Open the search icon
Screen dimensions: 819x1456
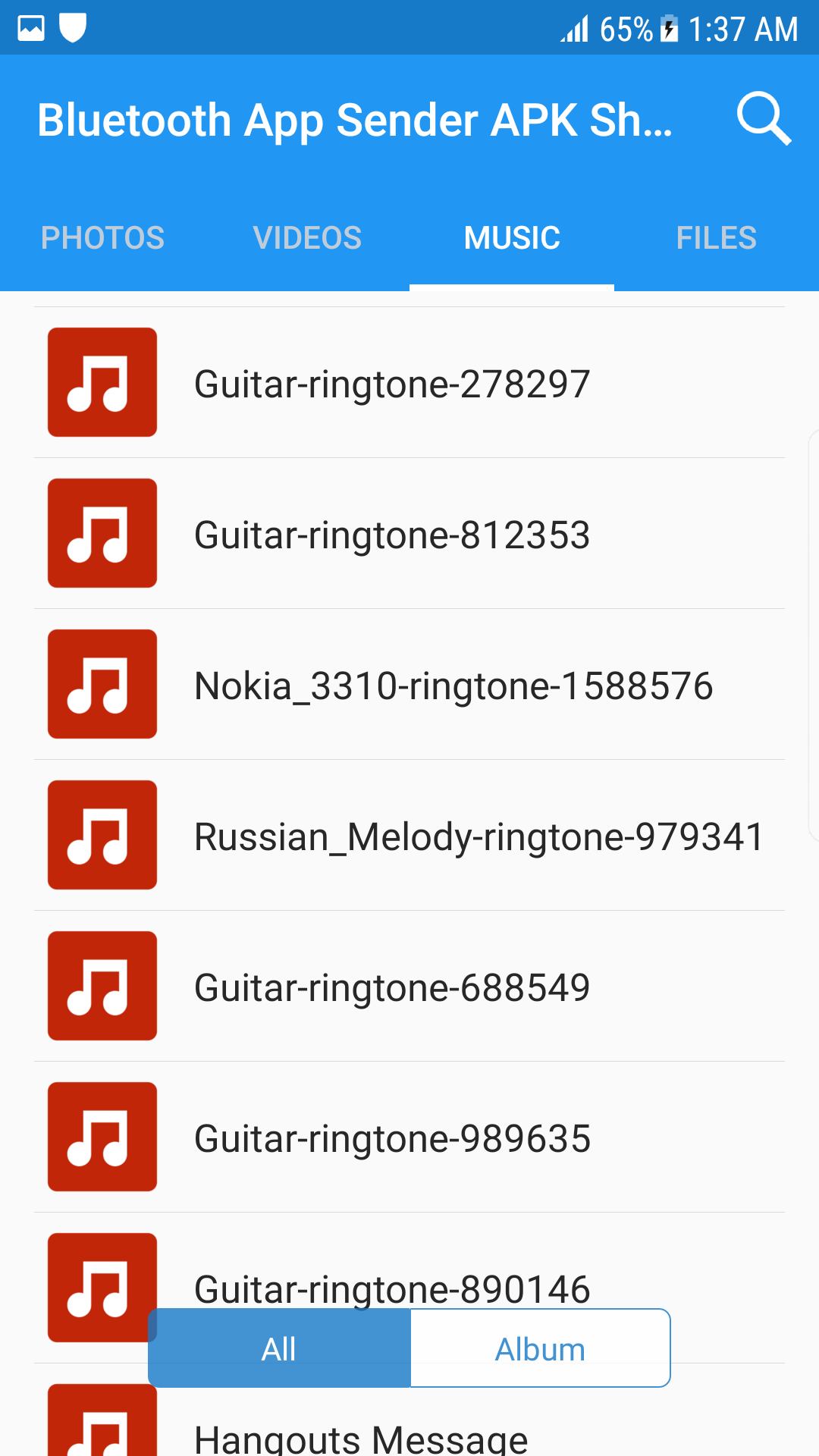point(764,119)
